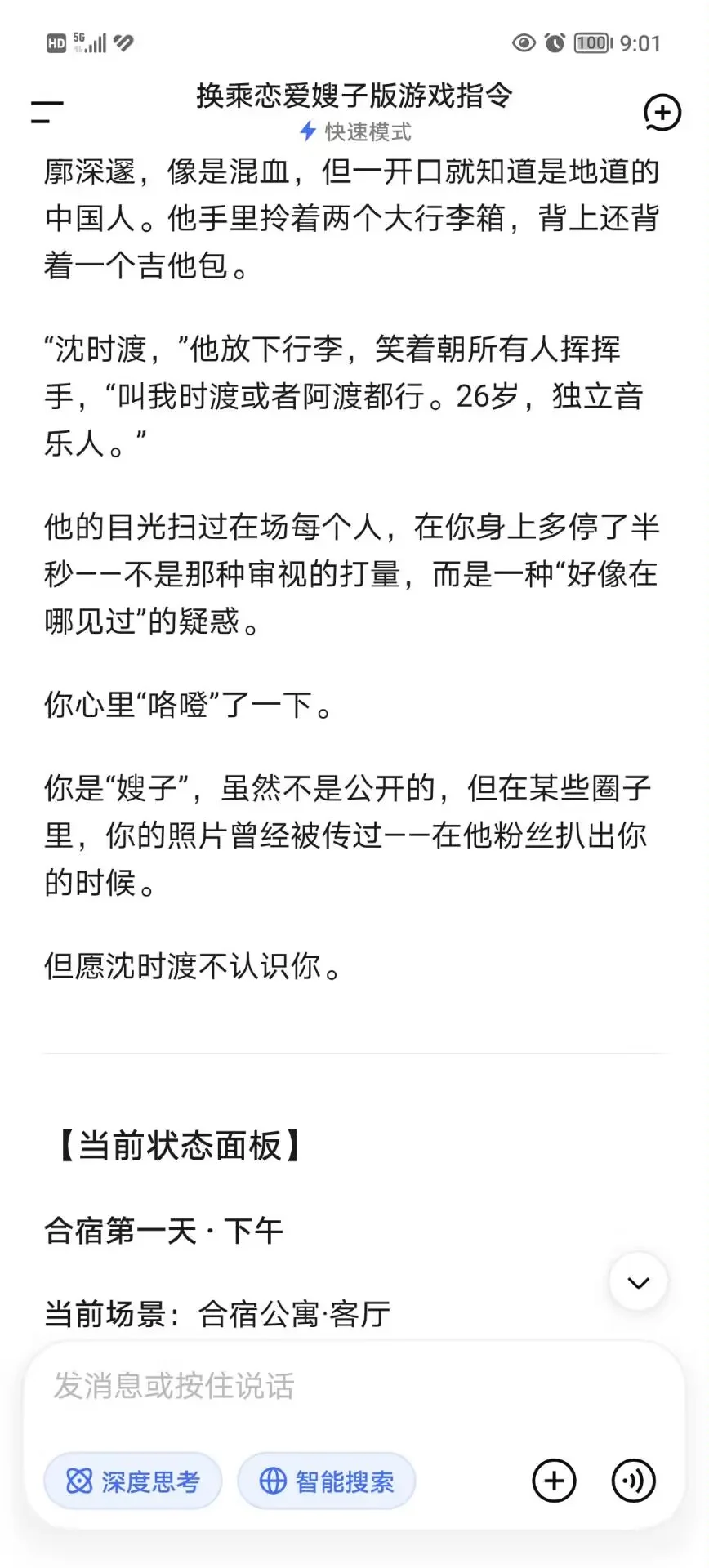
Task: Start voice input mode
Action: click(x=634, y=1481)
